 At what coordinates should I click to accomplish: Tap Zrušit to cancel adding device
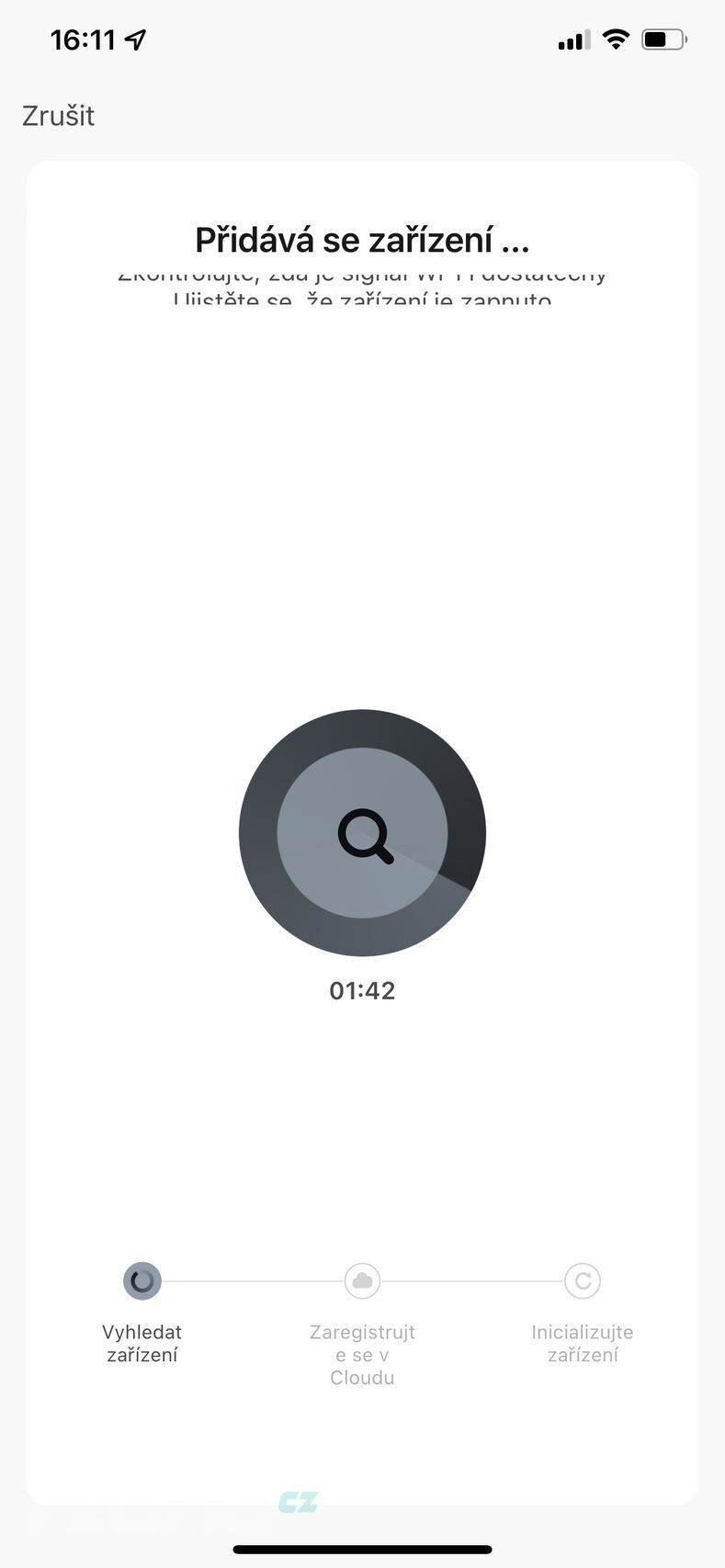coord(58,116)
